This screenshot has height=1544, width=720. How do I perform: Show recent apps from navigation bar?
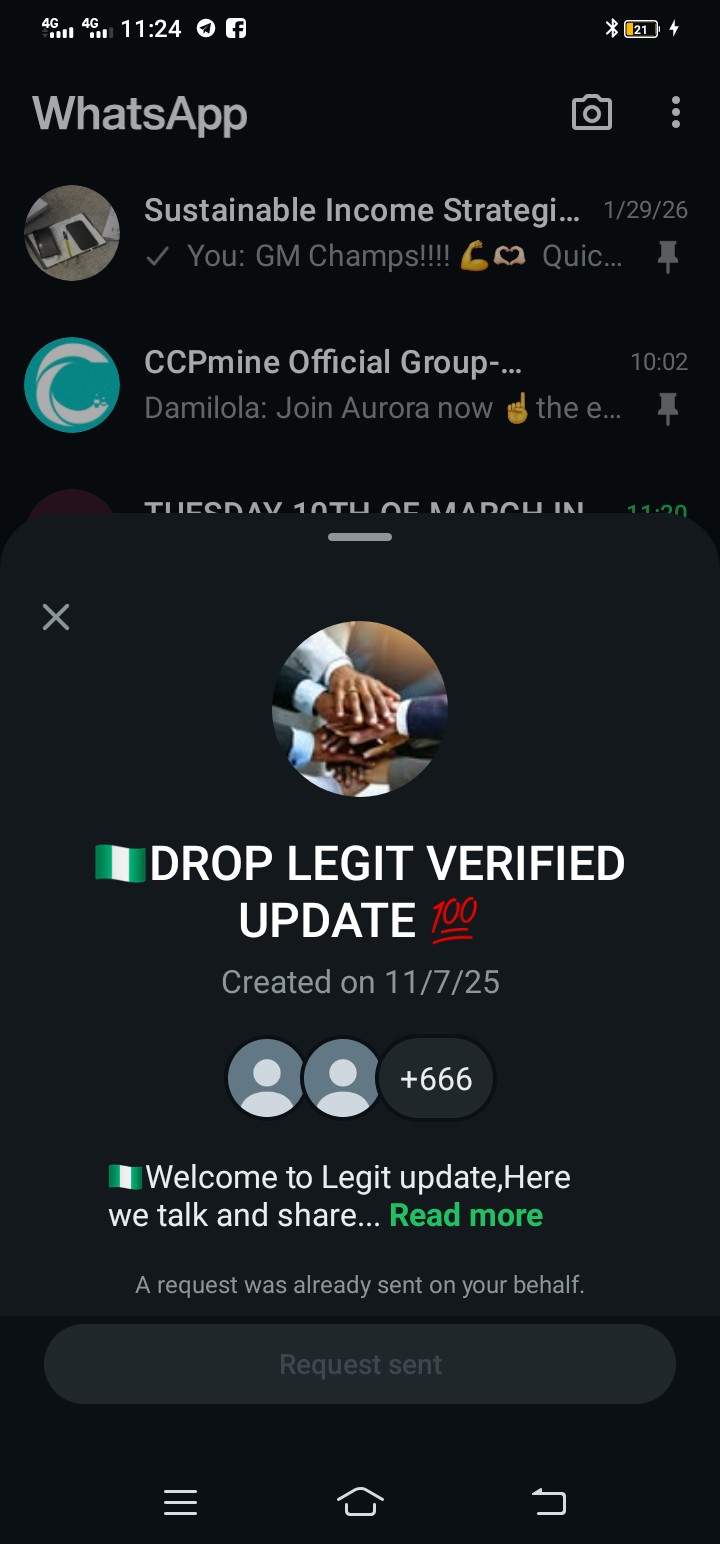click(180, 1502)
